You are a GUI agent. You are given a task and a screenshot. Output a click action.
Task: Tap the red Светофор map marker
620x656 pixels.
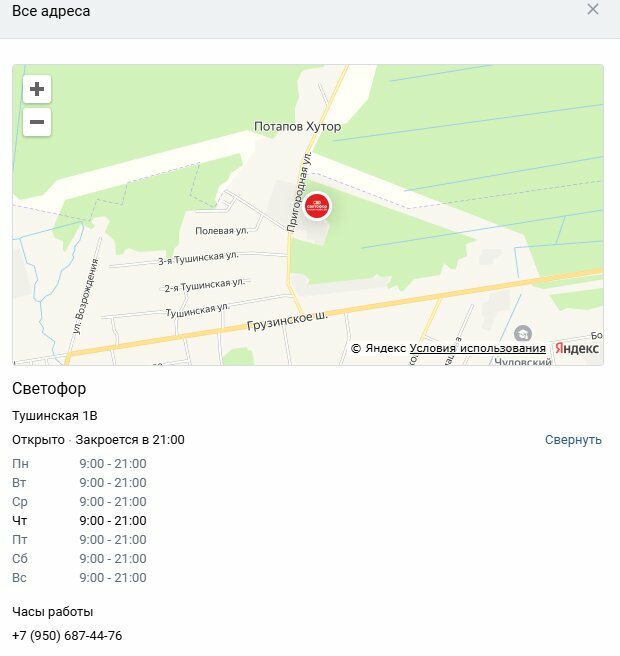(317, 207)
